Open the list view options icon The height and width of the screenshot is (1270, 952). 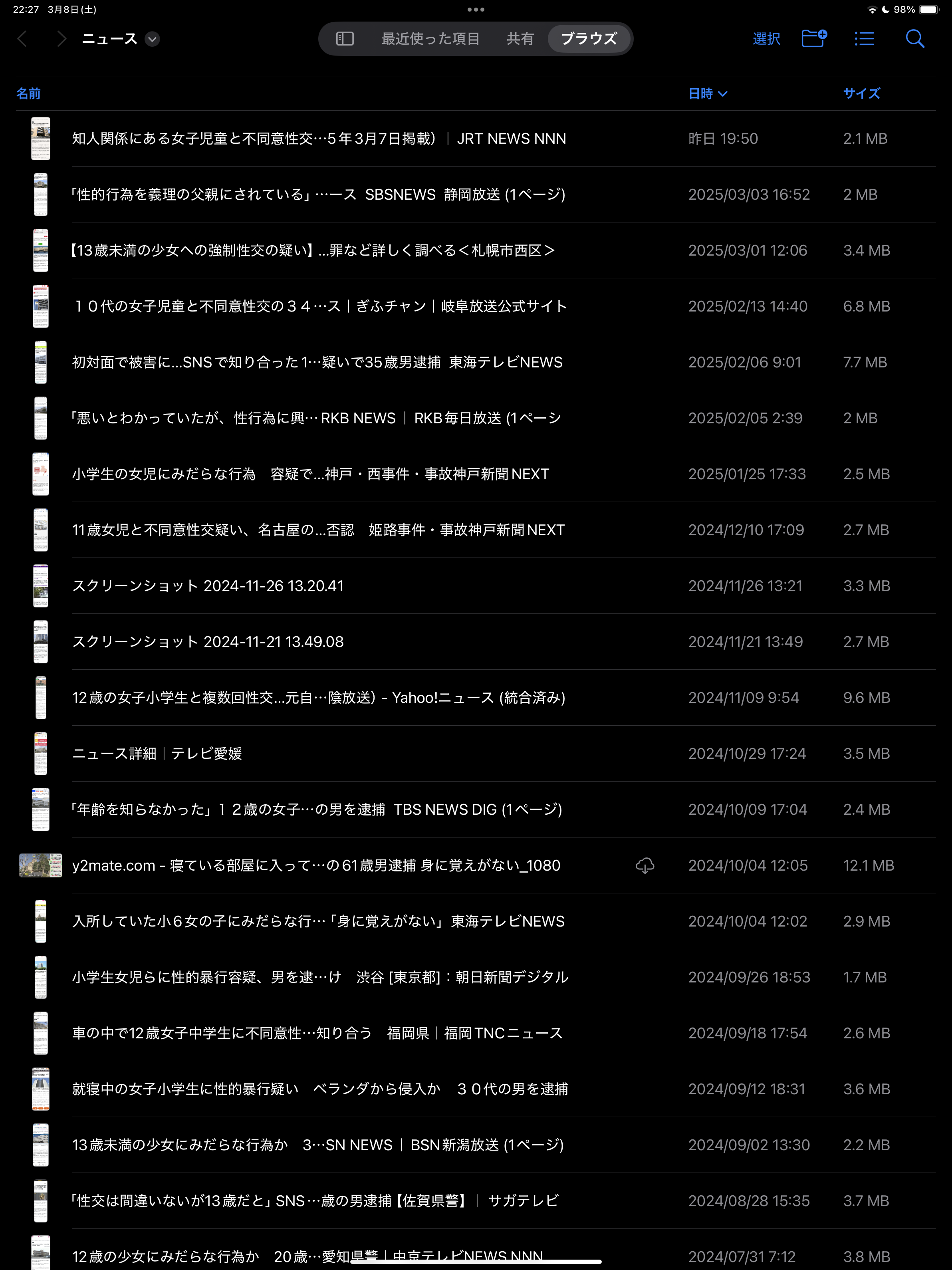pos(864,39)
